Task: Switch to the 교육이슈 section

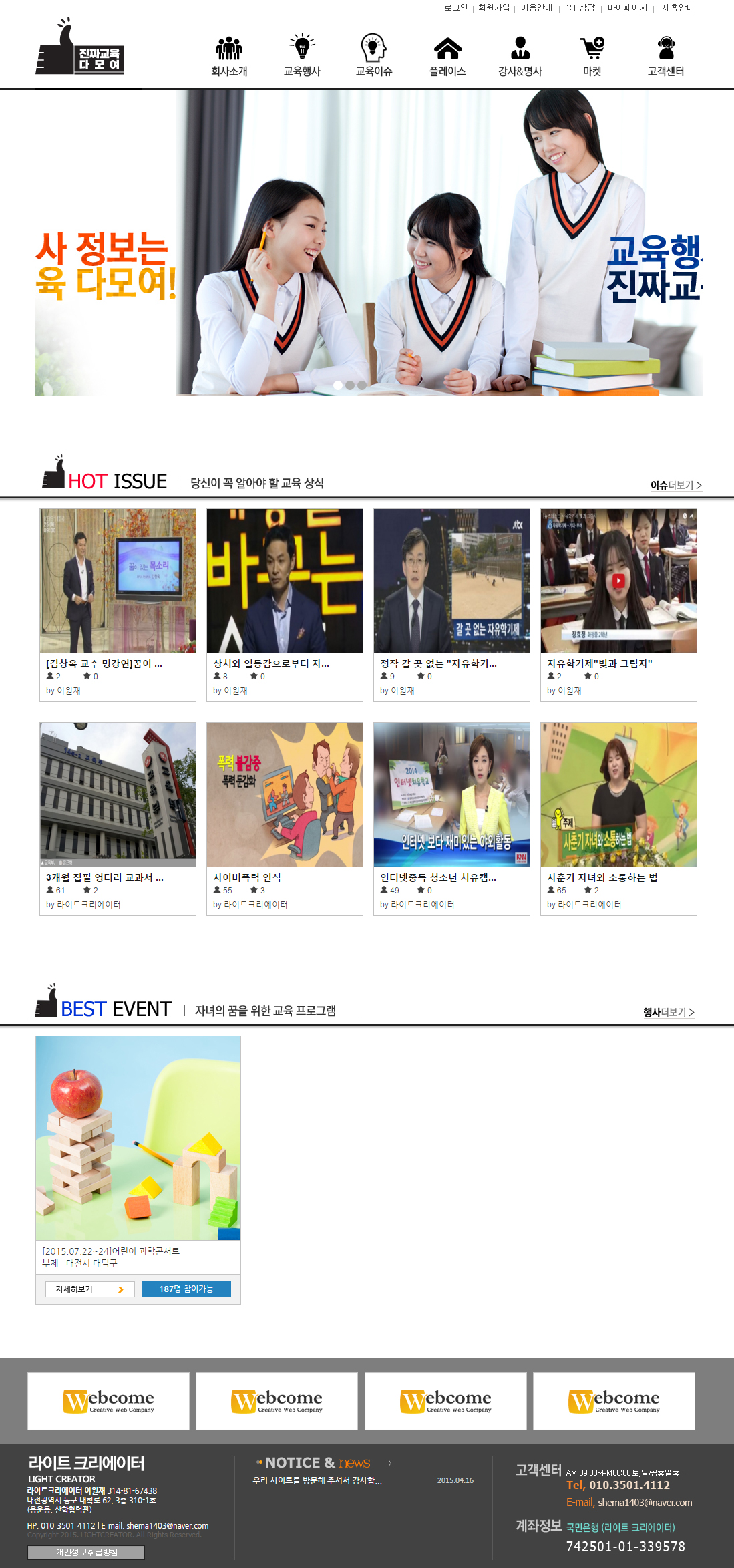Action: click(x=374, y=57)
